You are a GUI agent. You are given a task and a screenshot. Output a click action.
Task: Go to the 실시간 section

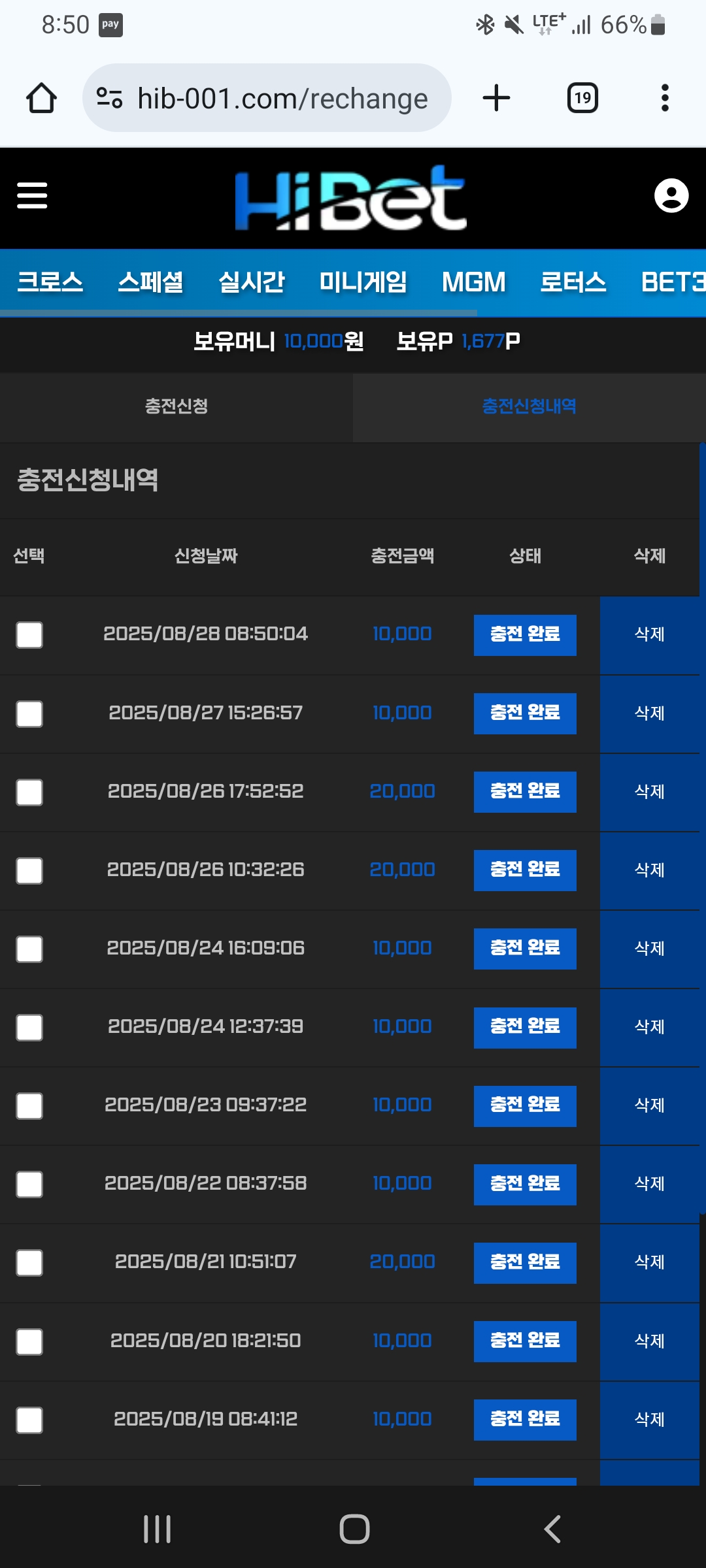coord(251,282)
